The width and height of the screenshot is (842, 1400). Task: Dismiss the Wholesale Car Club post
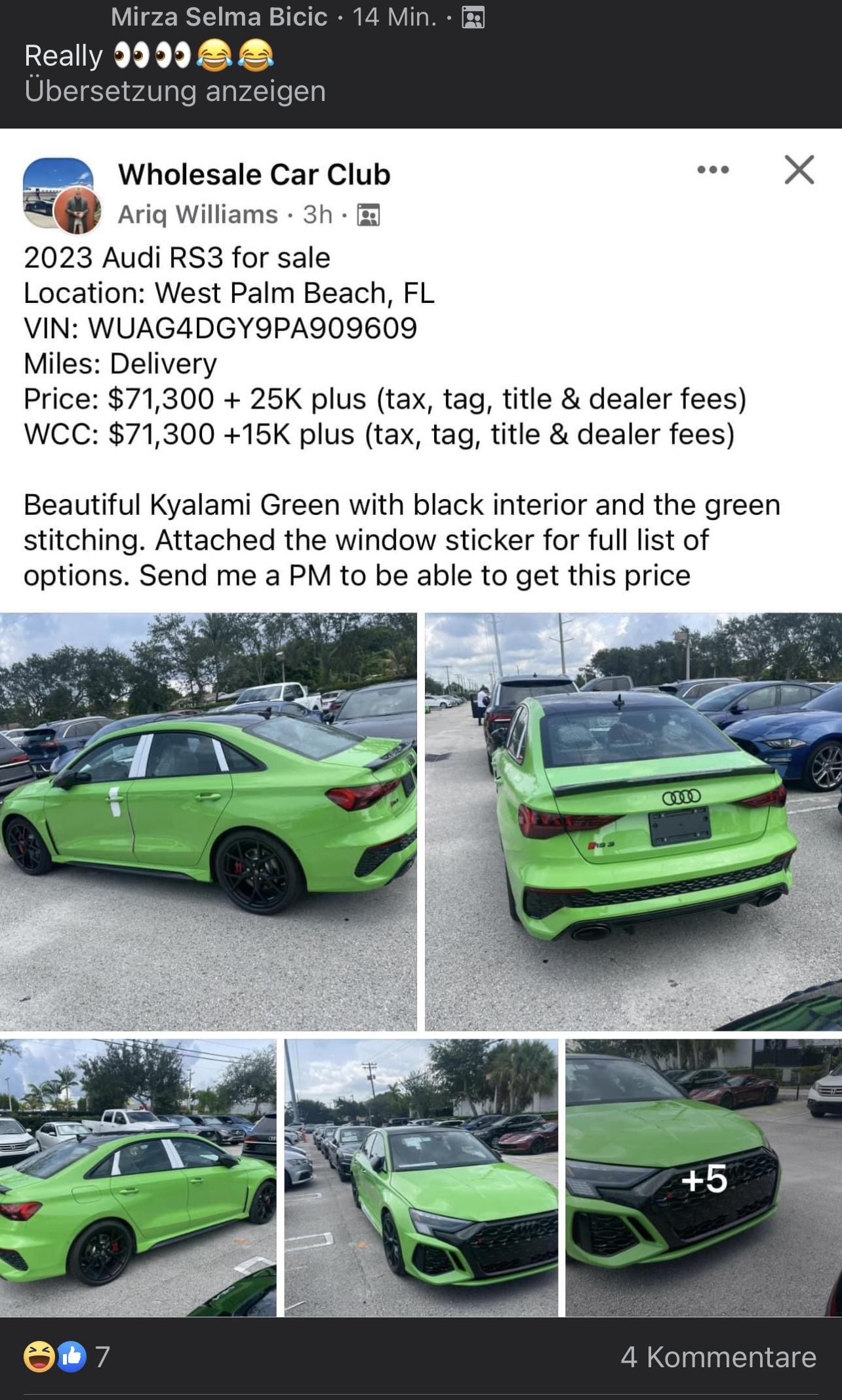click(x=799, y=170)
